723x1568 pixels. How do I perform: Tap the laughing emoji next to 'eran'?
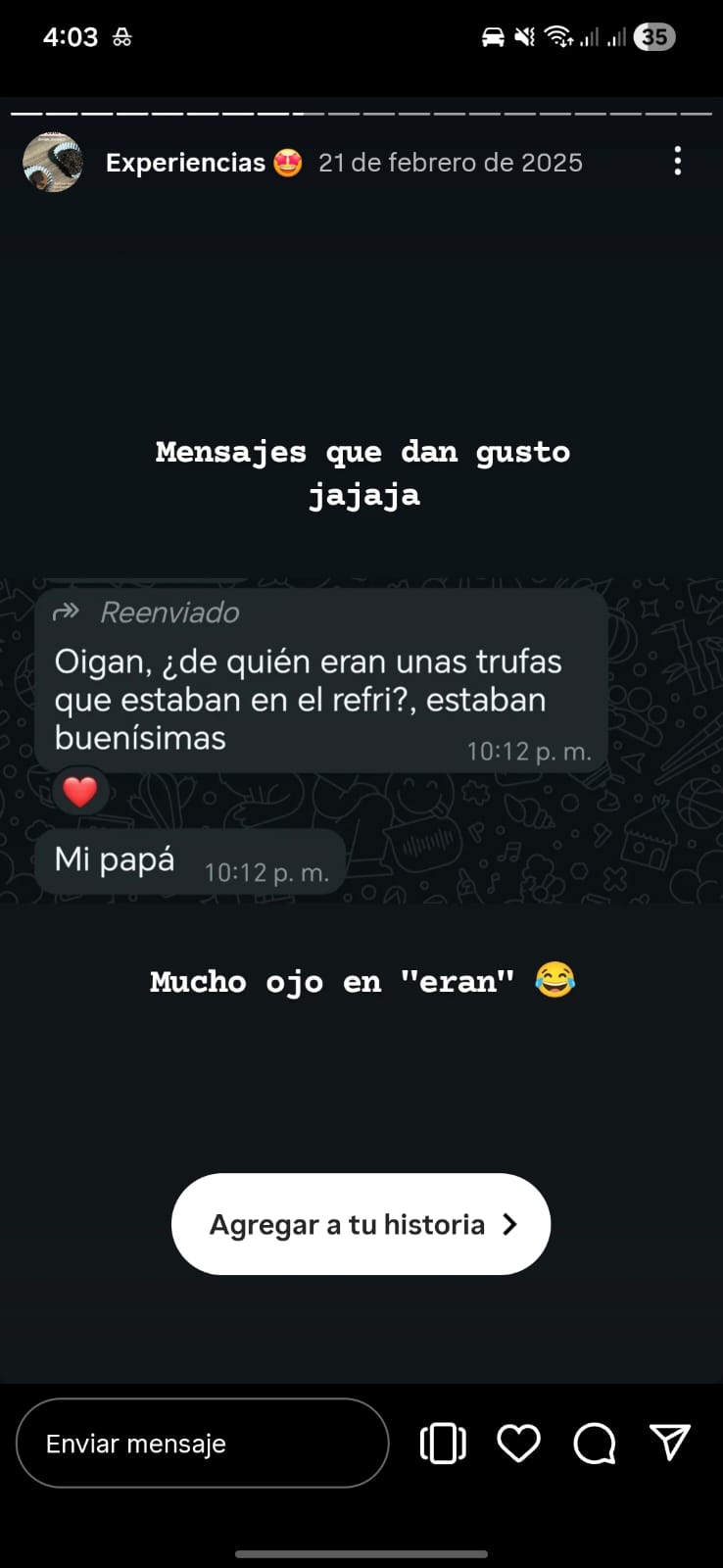pos(557,981)
